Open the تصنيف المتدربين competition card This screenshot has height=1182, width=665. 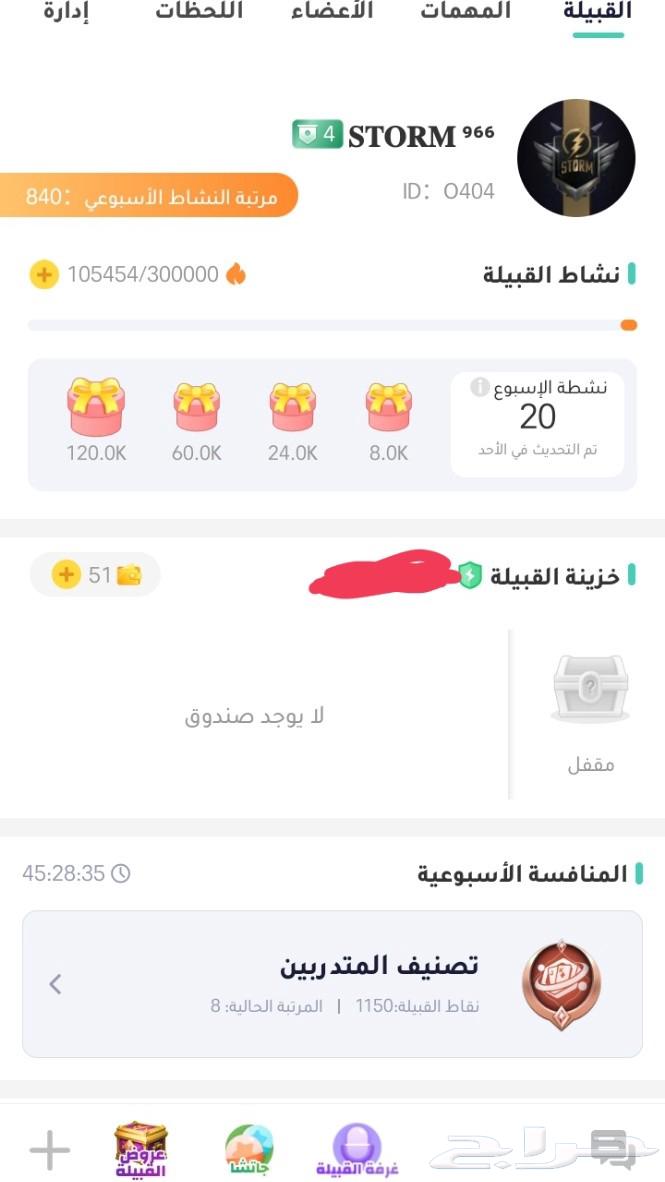click(x=332, y=983)
